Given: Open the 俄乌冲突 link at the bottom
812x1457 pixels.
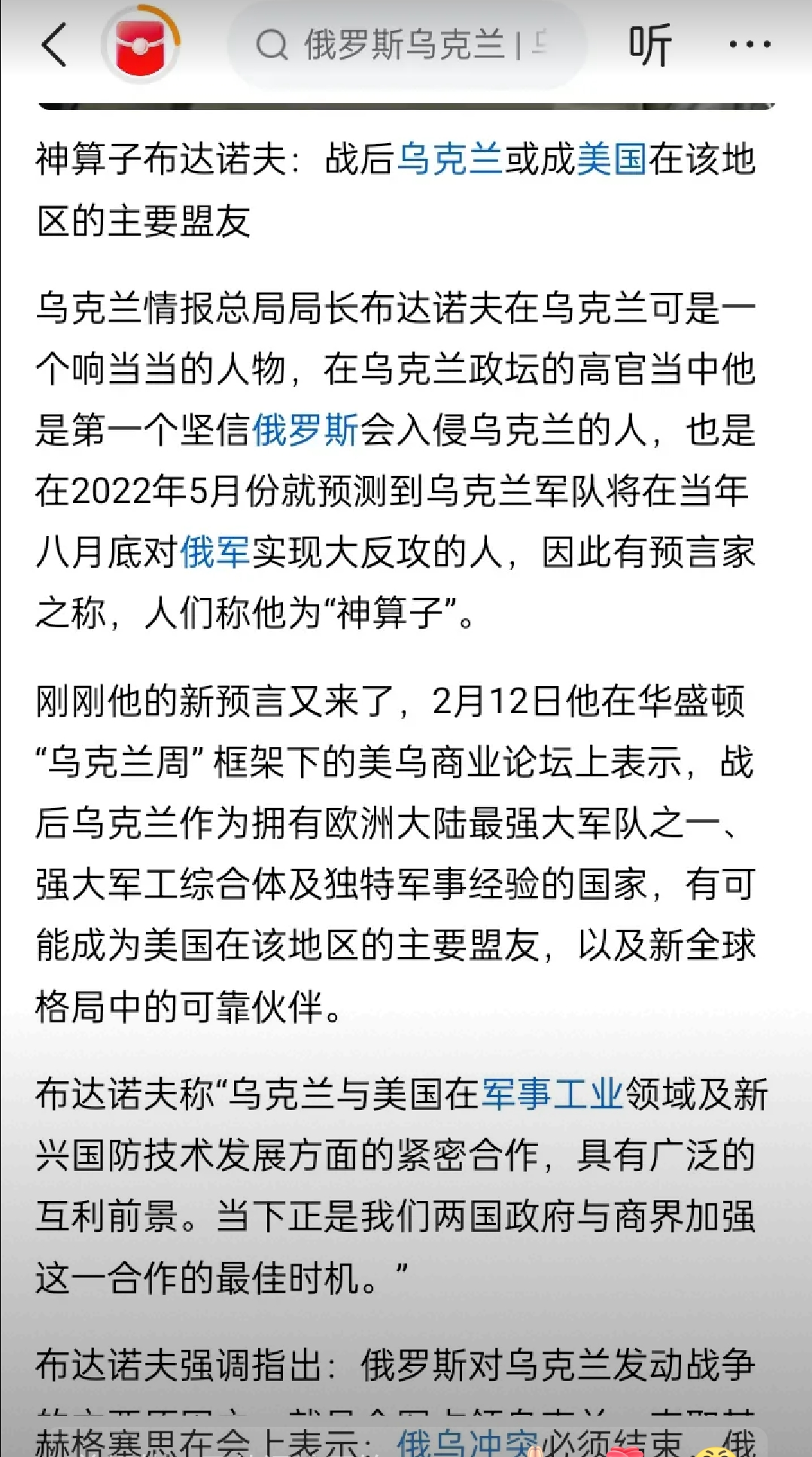Looking at the screenshot, I should 467,1442.
